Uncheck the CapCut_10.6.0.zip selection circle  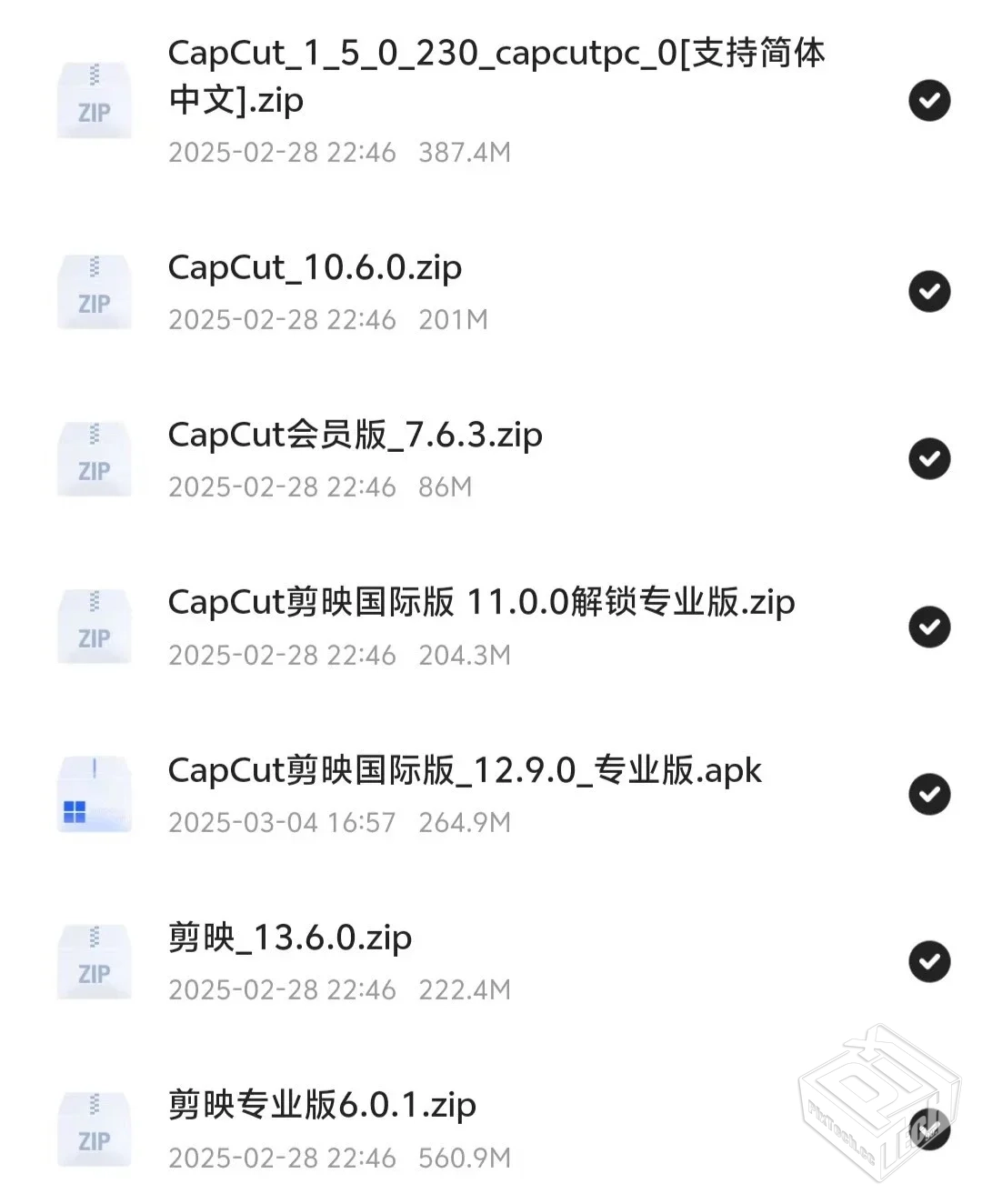pyautogui.click(x=928, y=291)
